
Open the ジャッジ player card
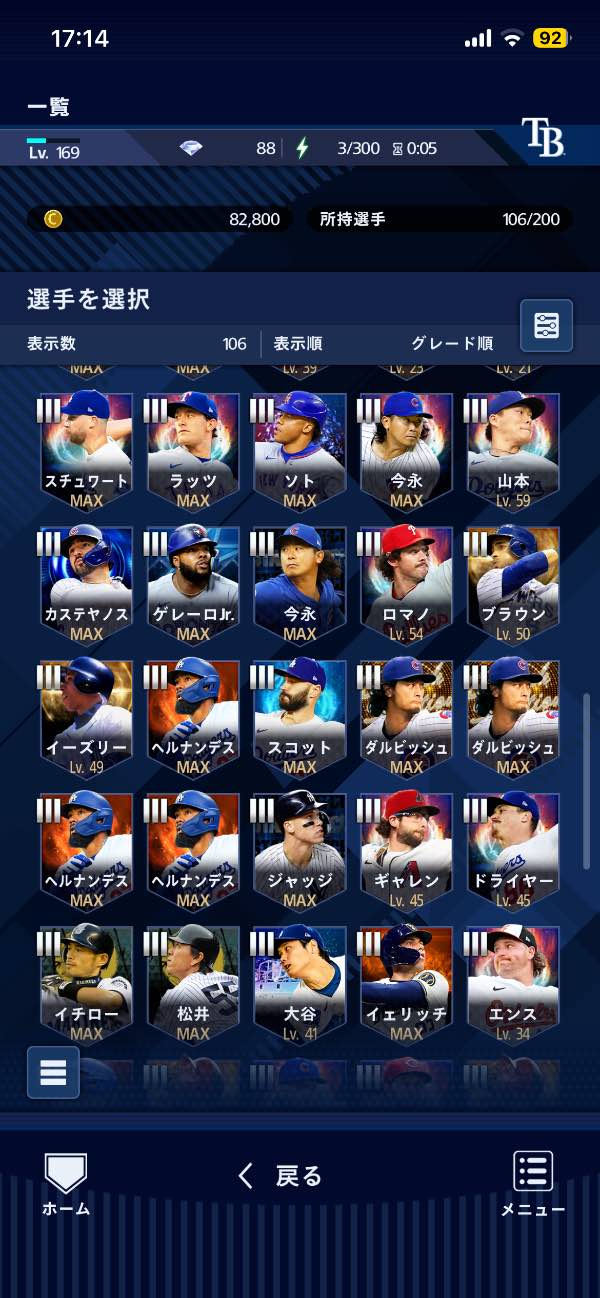(300, 850)
